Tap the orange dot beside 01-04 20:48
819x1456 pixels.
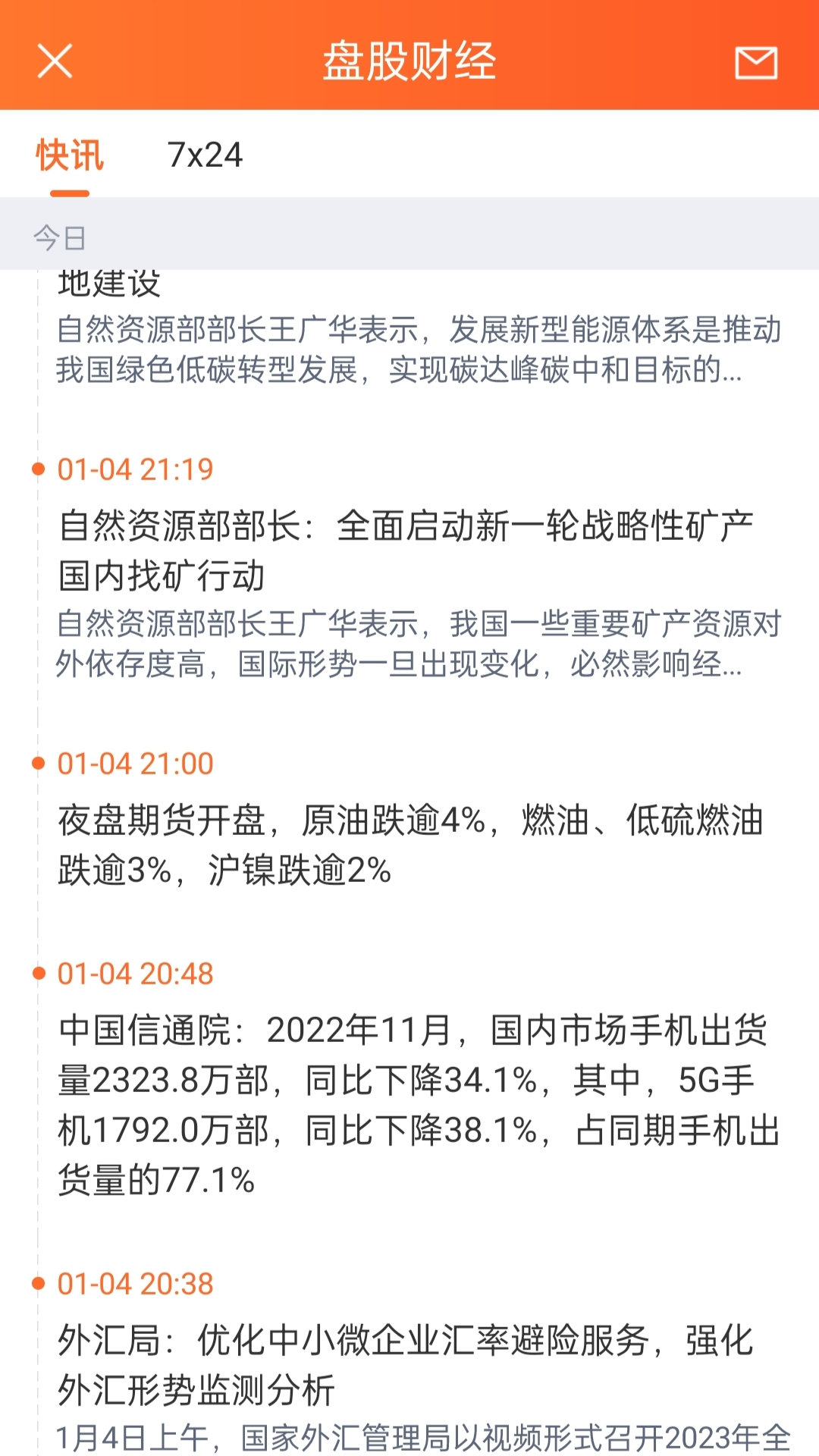point(37,974)
